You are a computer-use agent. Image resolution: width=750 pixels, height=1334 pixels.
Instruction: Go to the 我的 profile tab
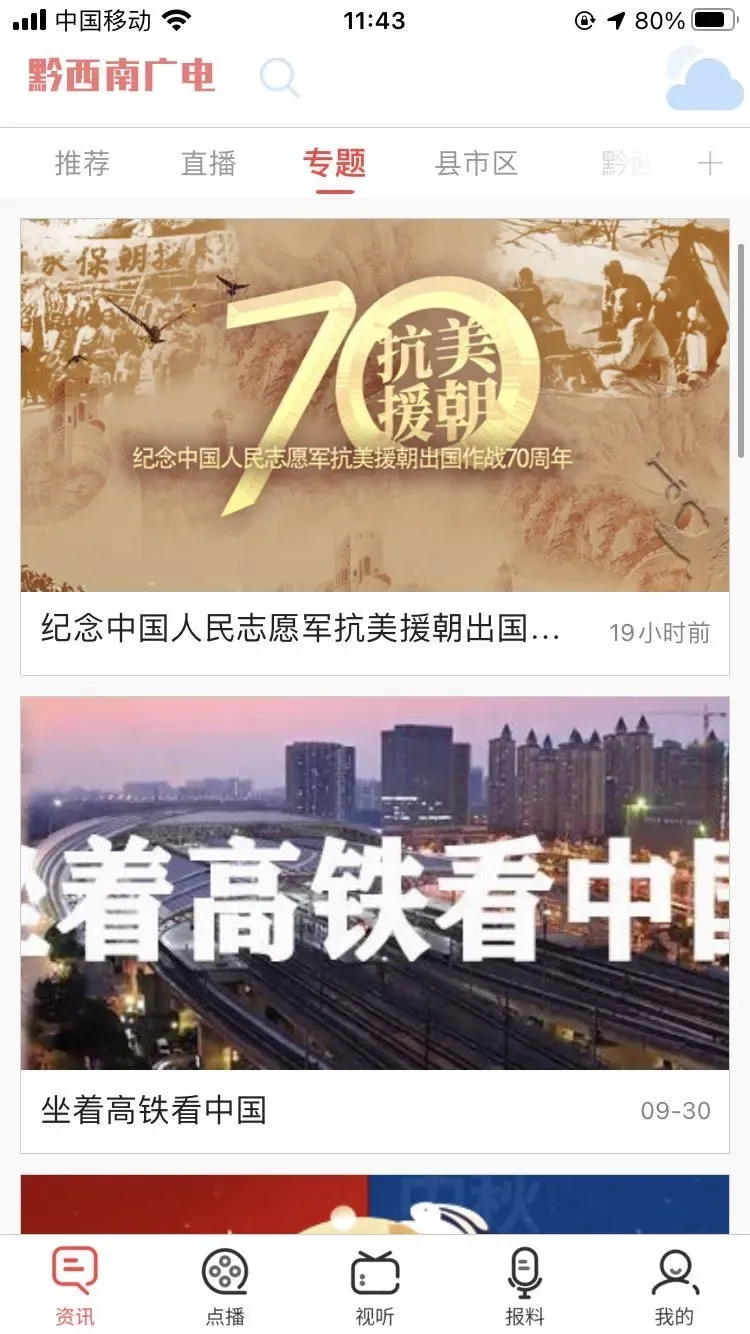point(675,1285)
